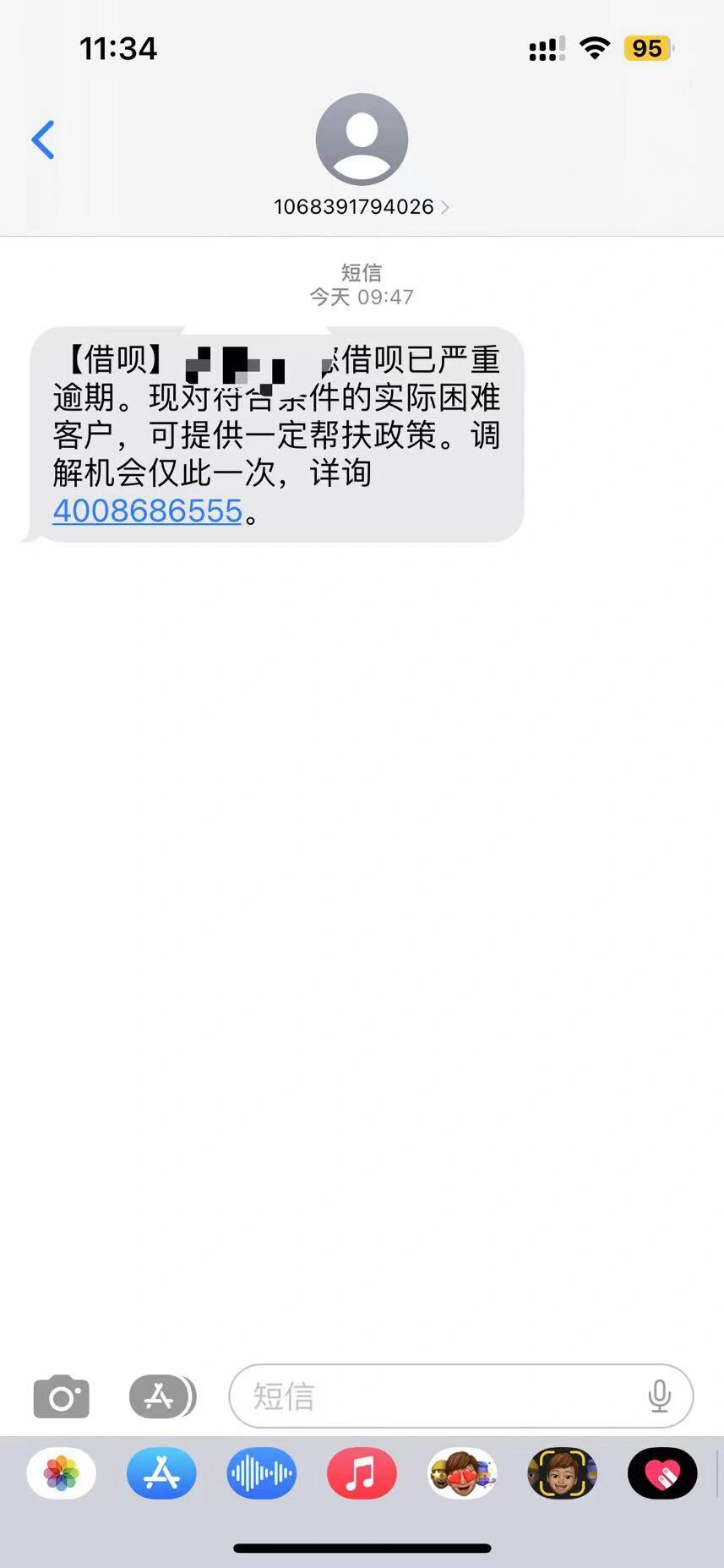Go back to the messages list
This screenshot has width=724, height=1568.
pos(43,139)
